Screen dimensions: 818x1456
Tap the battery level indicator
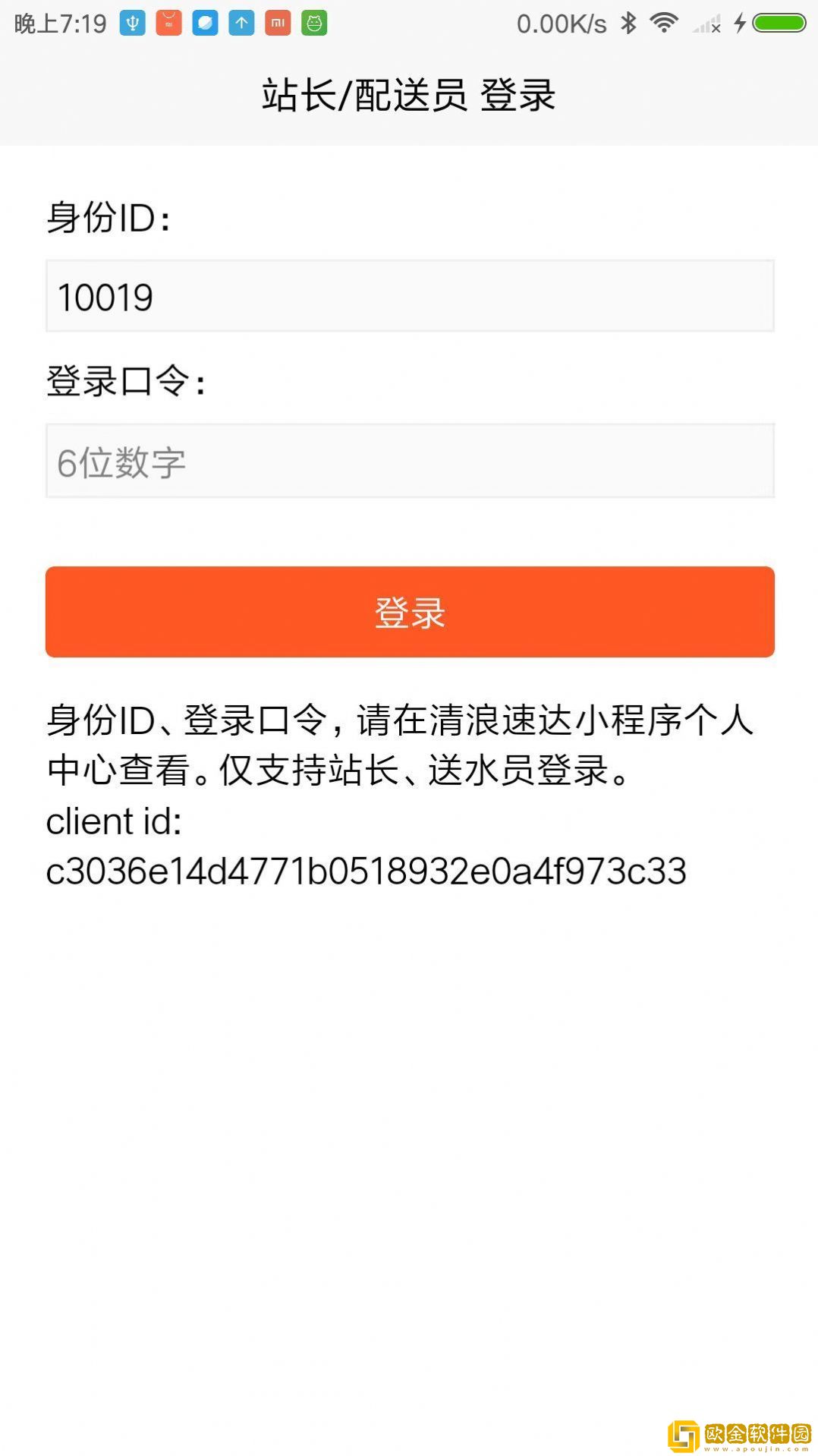[779, 23]
